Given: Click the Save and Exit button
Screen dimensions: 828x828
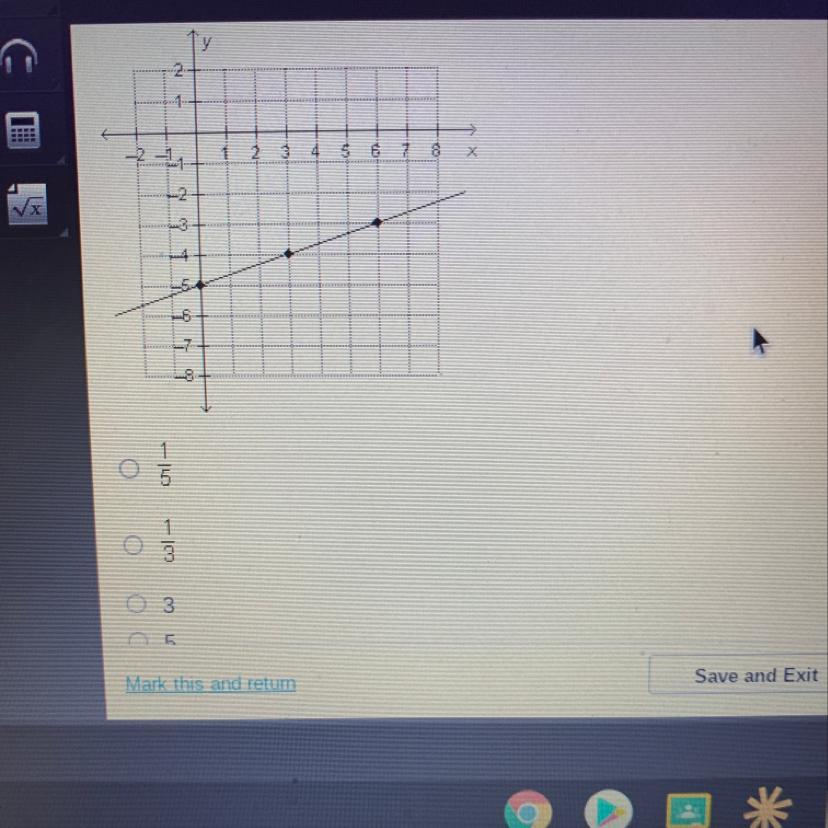Looking at the screenshot, I should [739, 675].
